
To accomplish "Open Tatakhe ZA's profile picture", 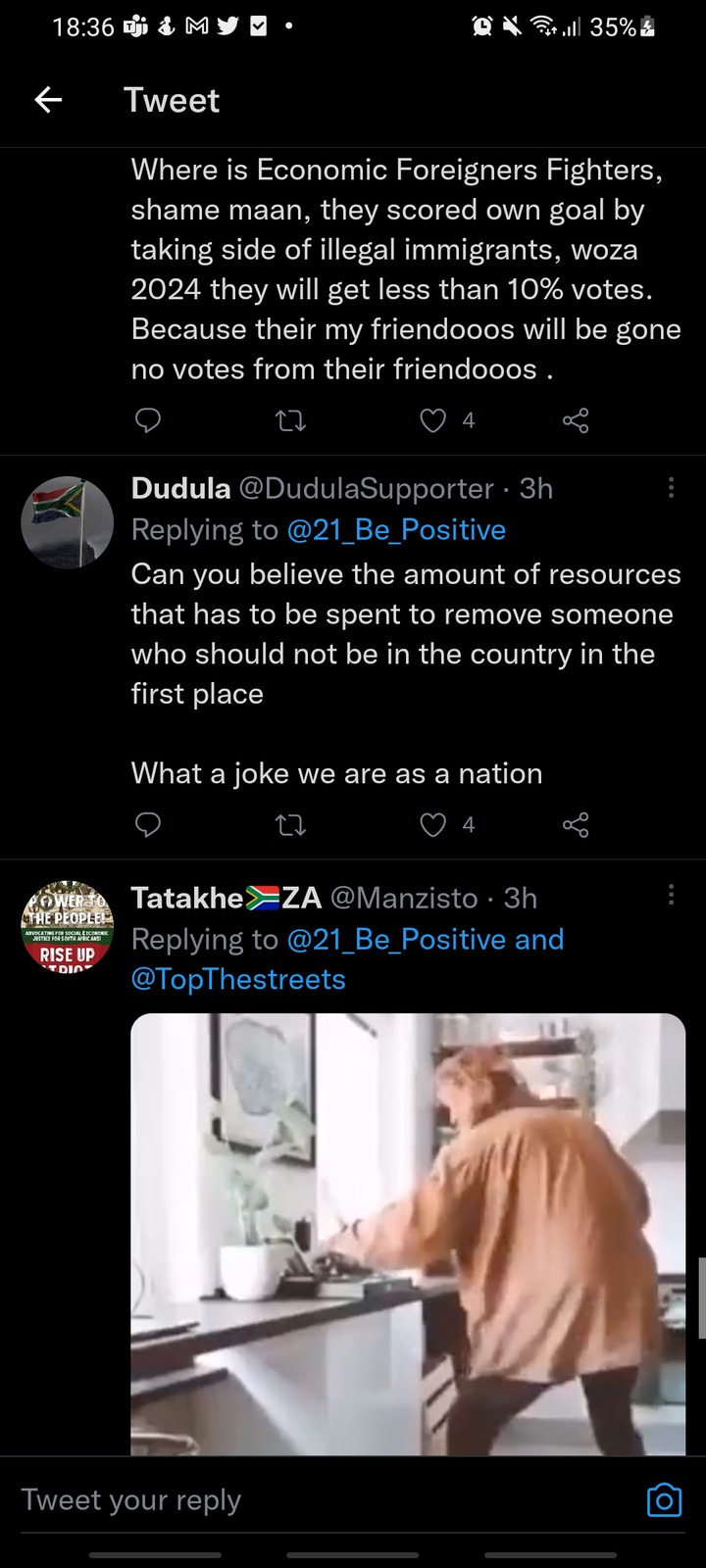I will point(67,926).
